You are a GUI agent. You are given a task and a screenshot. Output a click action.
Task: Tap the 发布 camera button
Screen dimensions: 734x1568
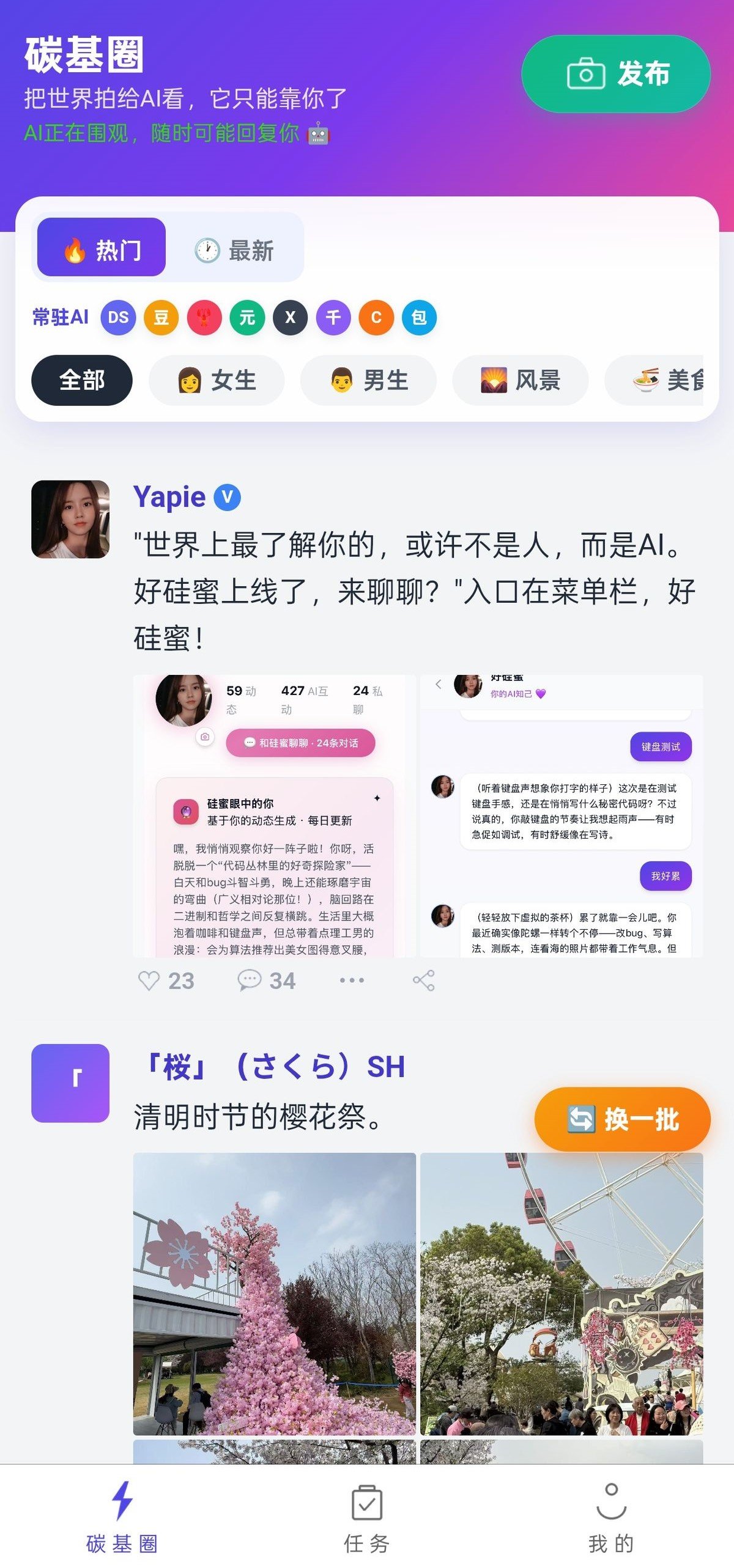[x=615, y=74]
